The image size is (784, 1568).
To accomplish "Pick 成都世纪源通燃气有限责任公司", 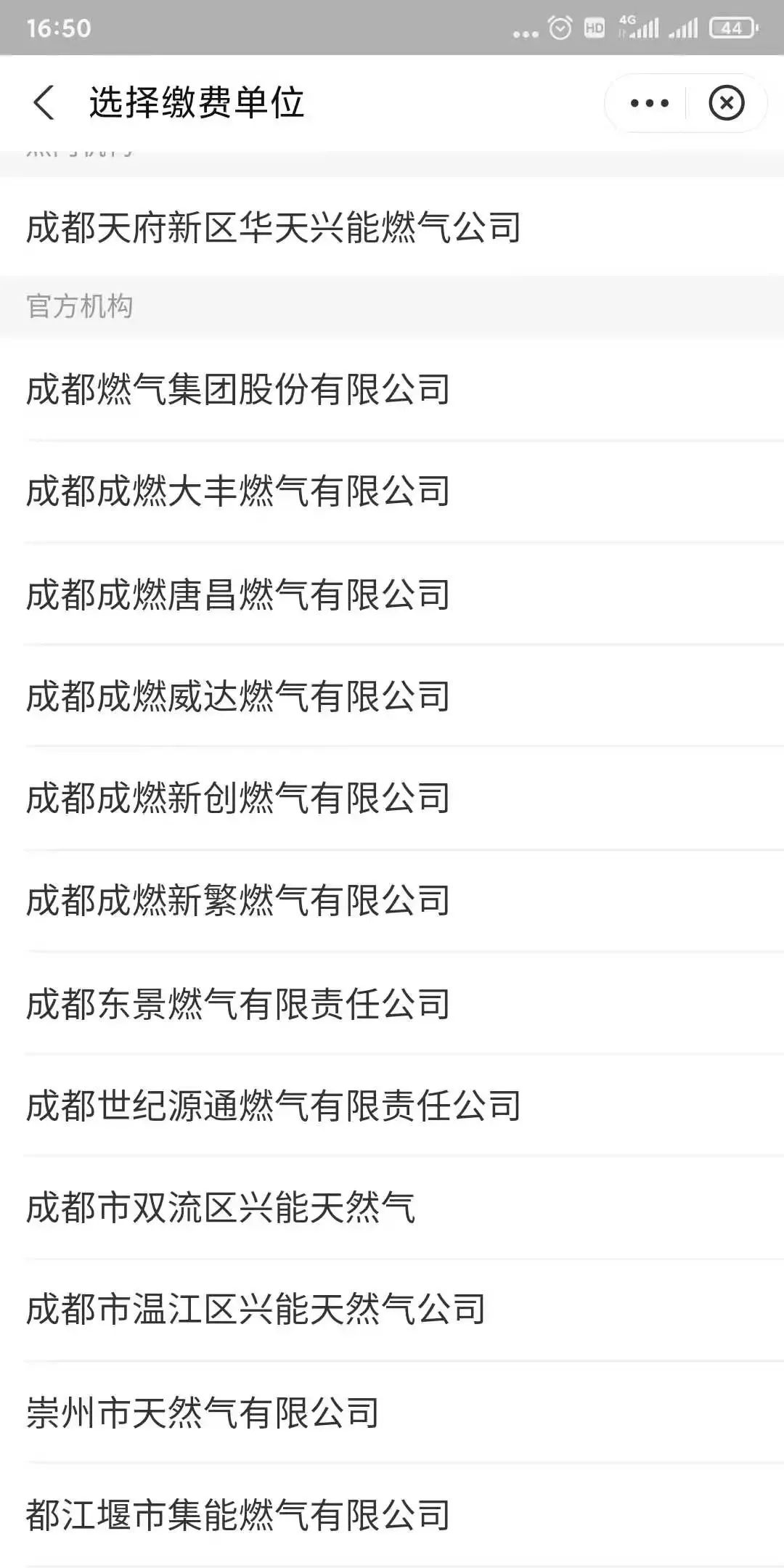I will [274, 1106].
